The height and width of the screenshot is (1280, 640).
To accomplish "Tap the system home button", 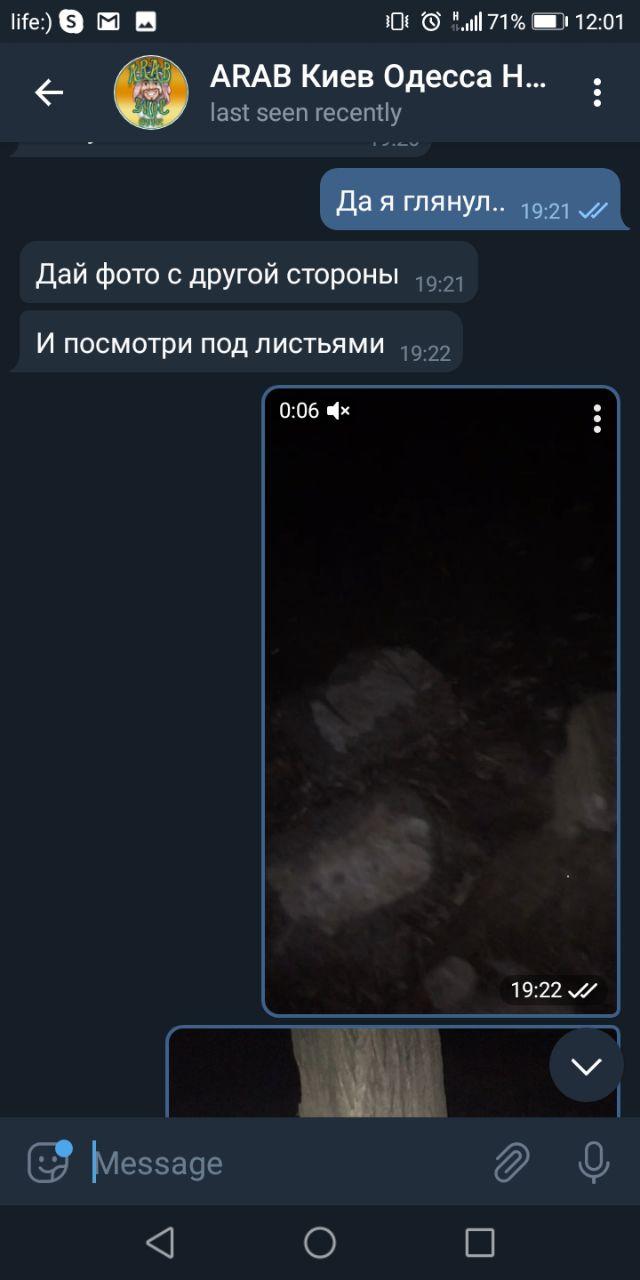I will [x=320, y=1243].
